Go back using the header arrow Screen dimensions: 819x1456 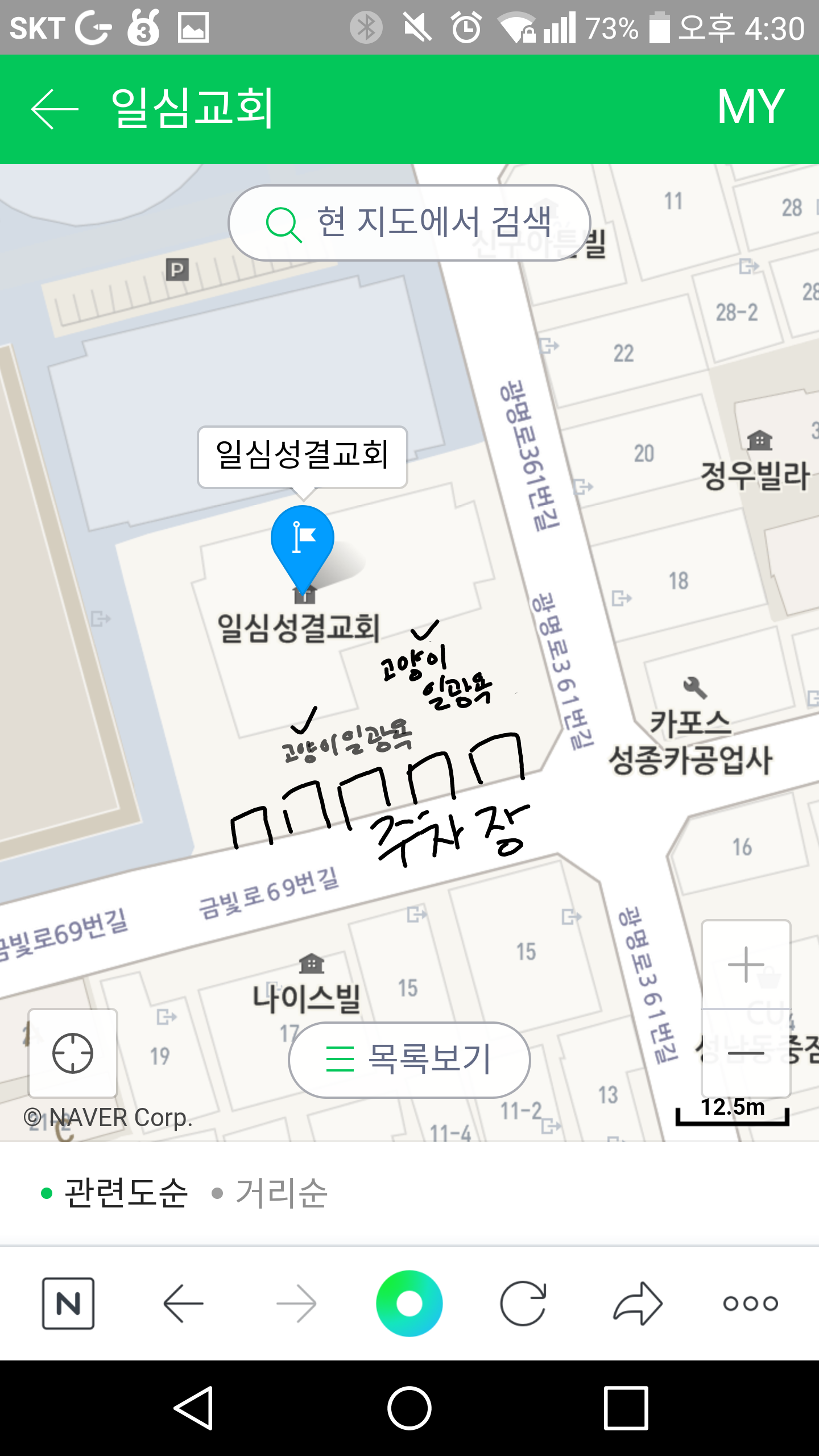[x=54, y=109]
